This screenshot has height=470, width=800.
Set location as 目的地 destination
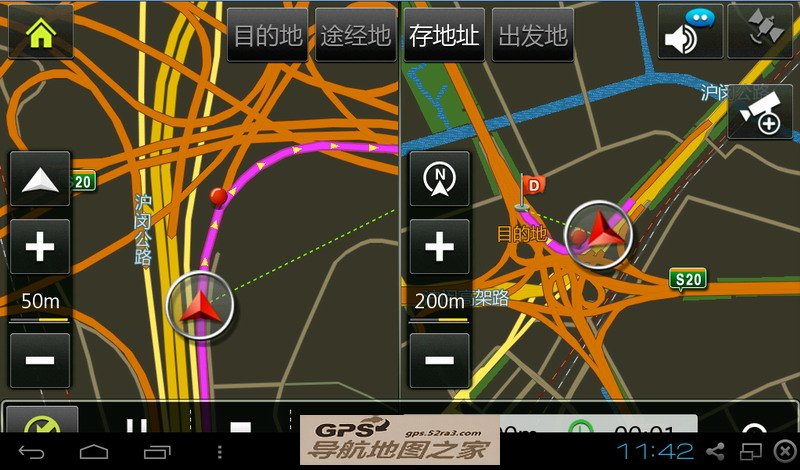click(x=267, y=36)
